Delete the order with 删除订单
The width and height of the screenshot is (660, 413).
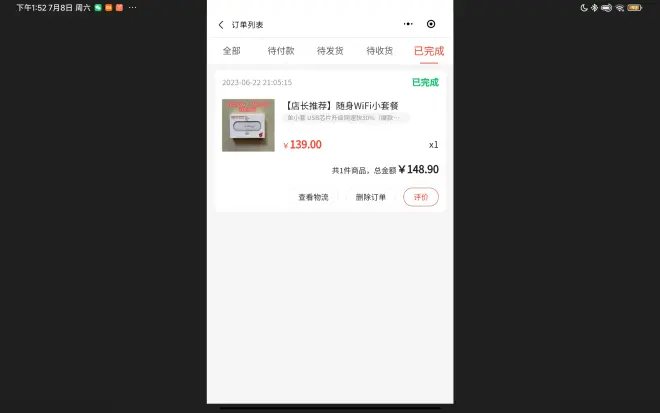click(x=371, y=197)
